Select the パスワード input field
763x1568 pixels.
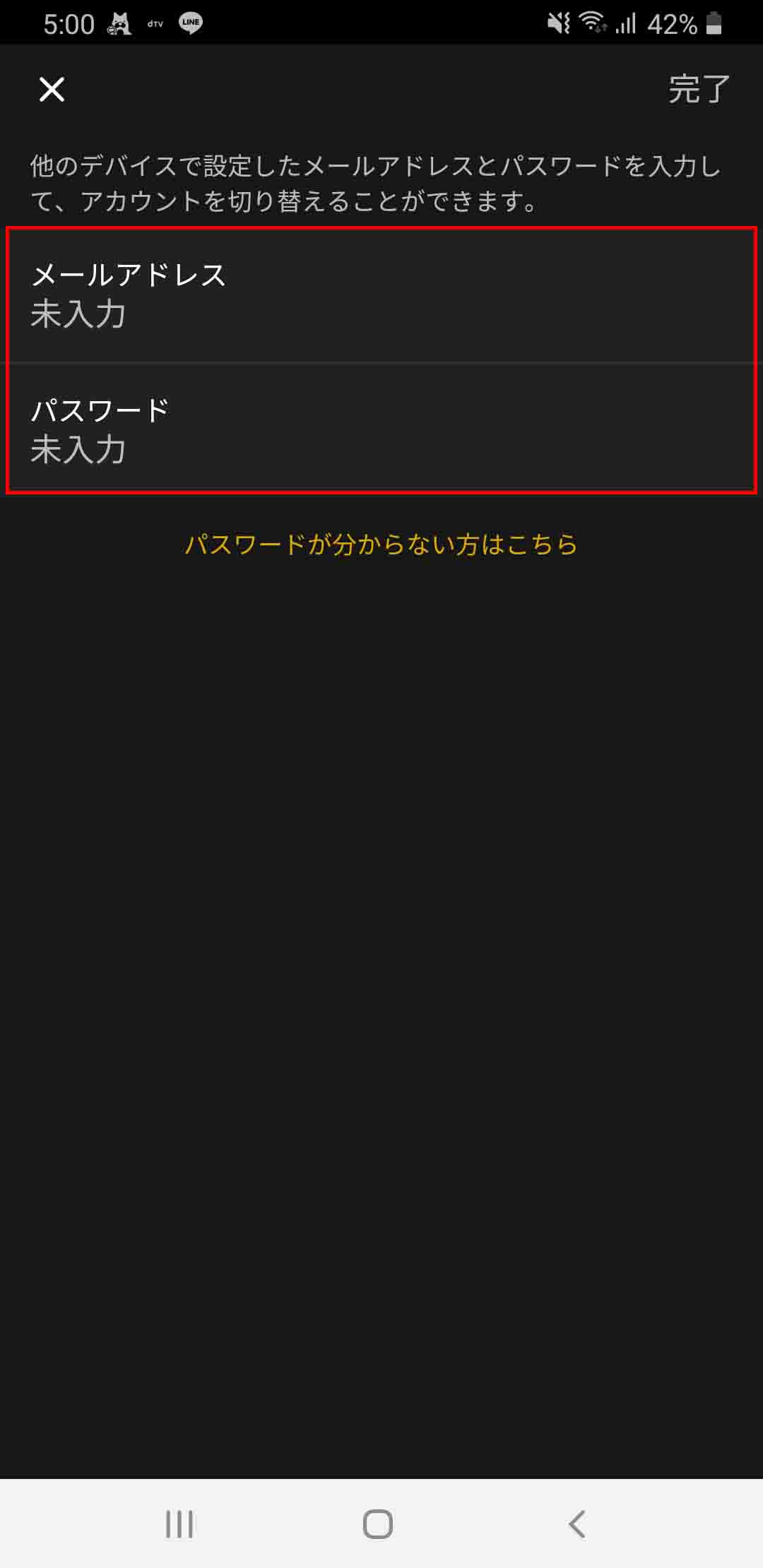381,427
